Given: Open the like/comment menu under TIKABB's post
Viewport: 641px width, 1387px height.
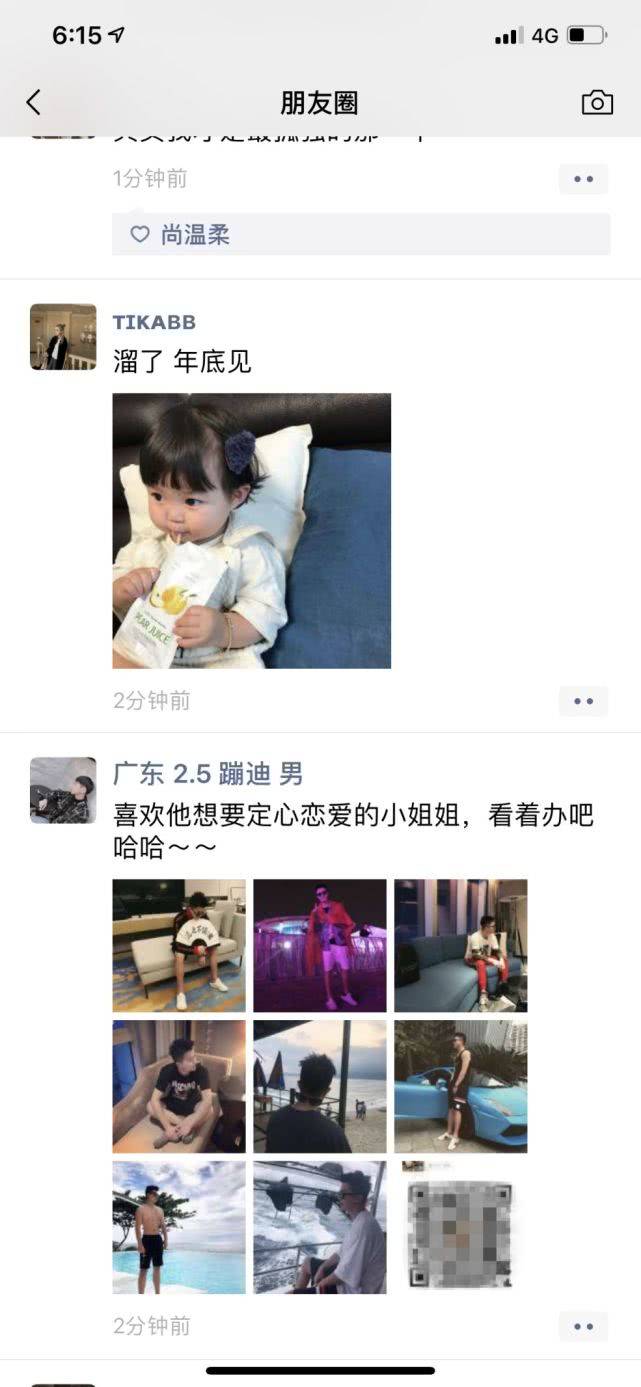Looking at the screenshot, I should coord(583,701).
